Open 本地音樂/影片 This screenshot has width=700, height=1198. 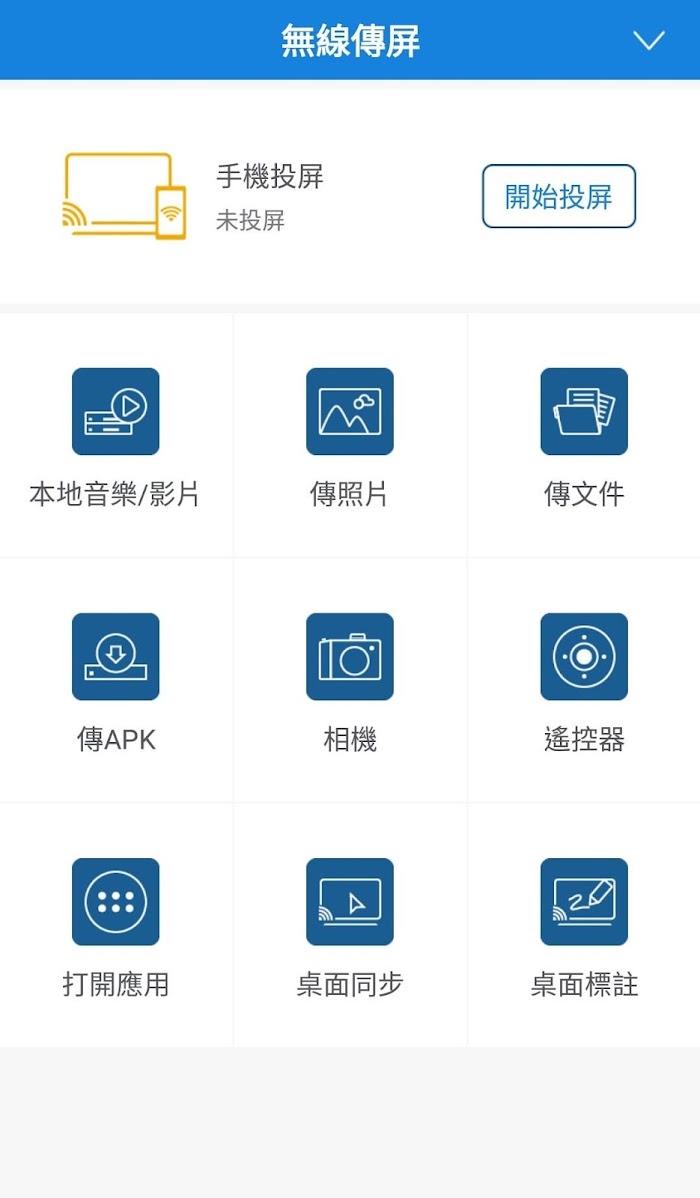click(x=116, y=435)
